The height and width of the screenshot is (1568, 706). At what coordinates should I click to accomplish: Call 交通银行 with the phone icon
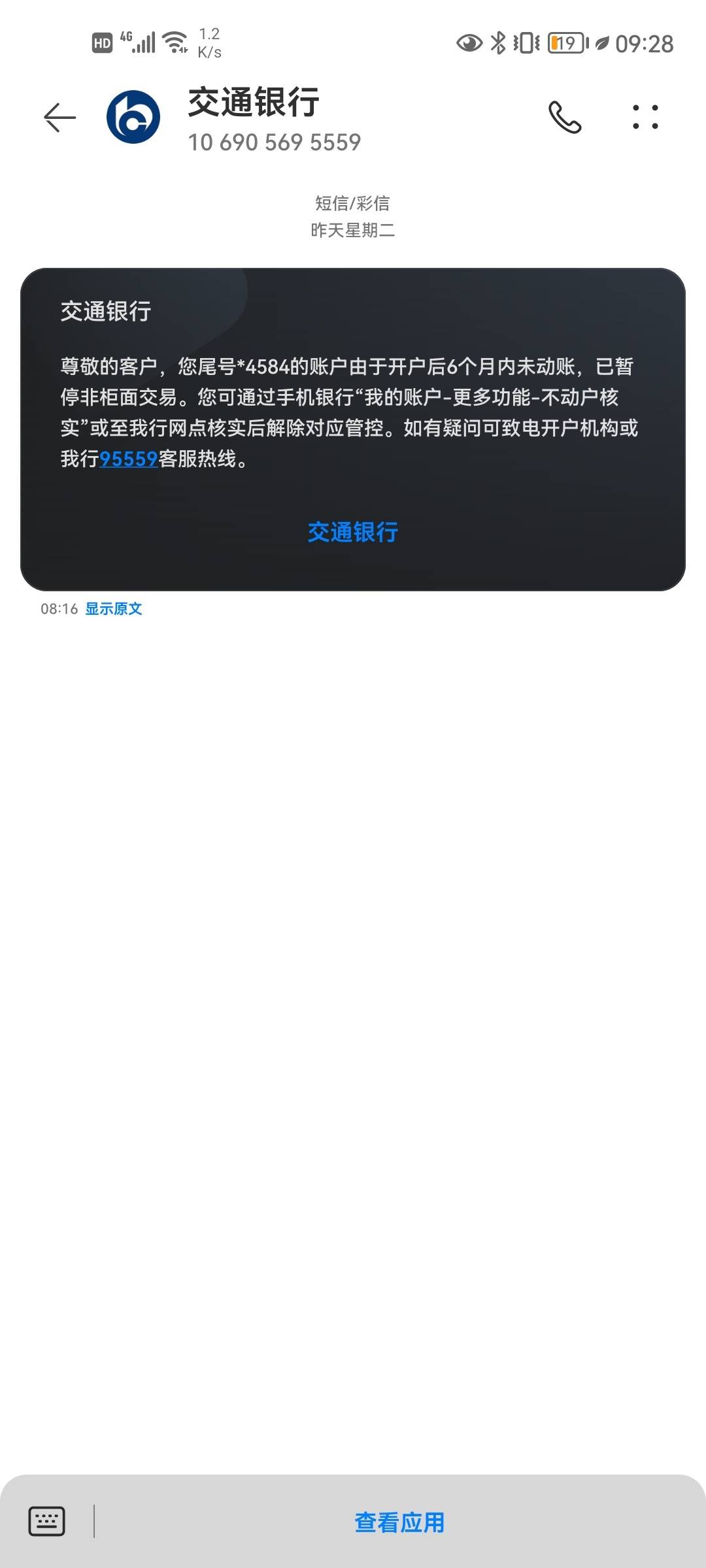point(564,118)
